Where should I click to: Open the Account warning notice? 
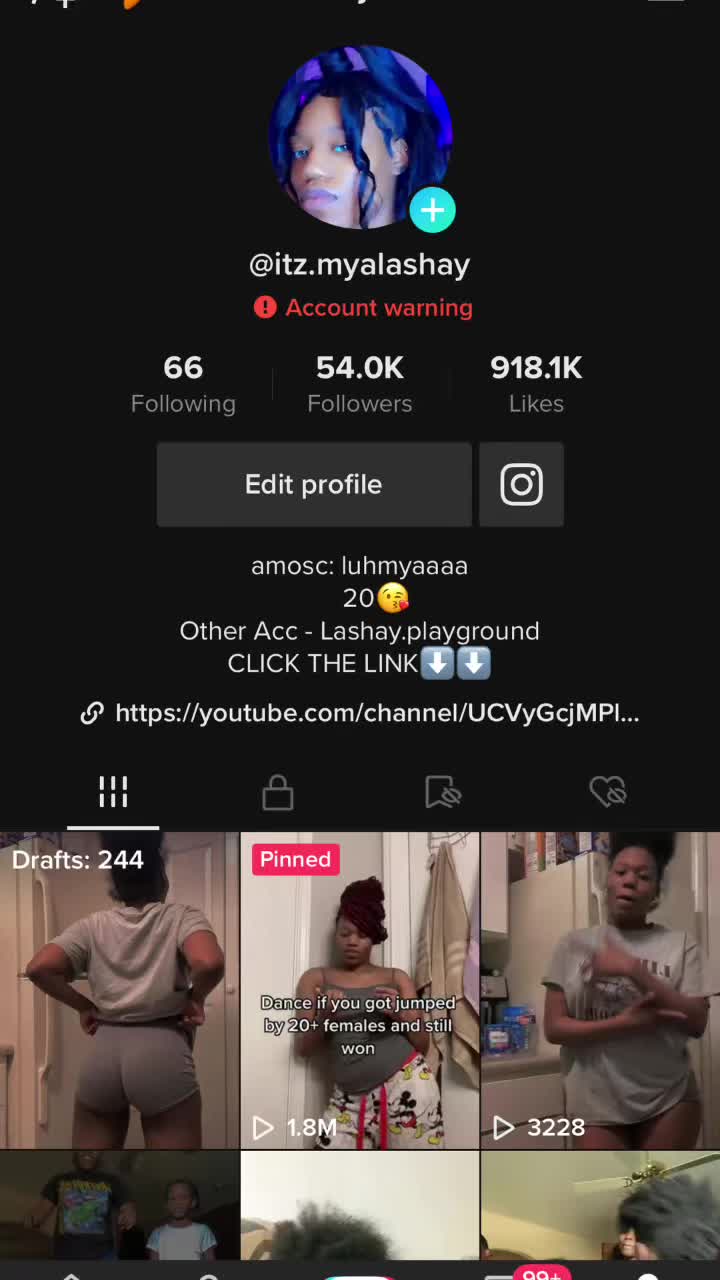362,308
